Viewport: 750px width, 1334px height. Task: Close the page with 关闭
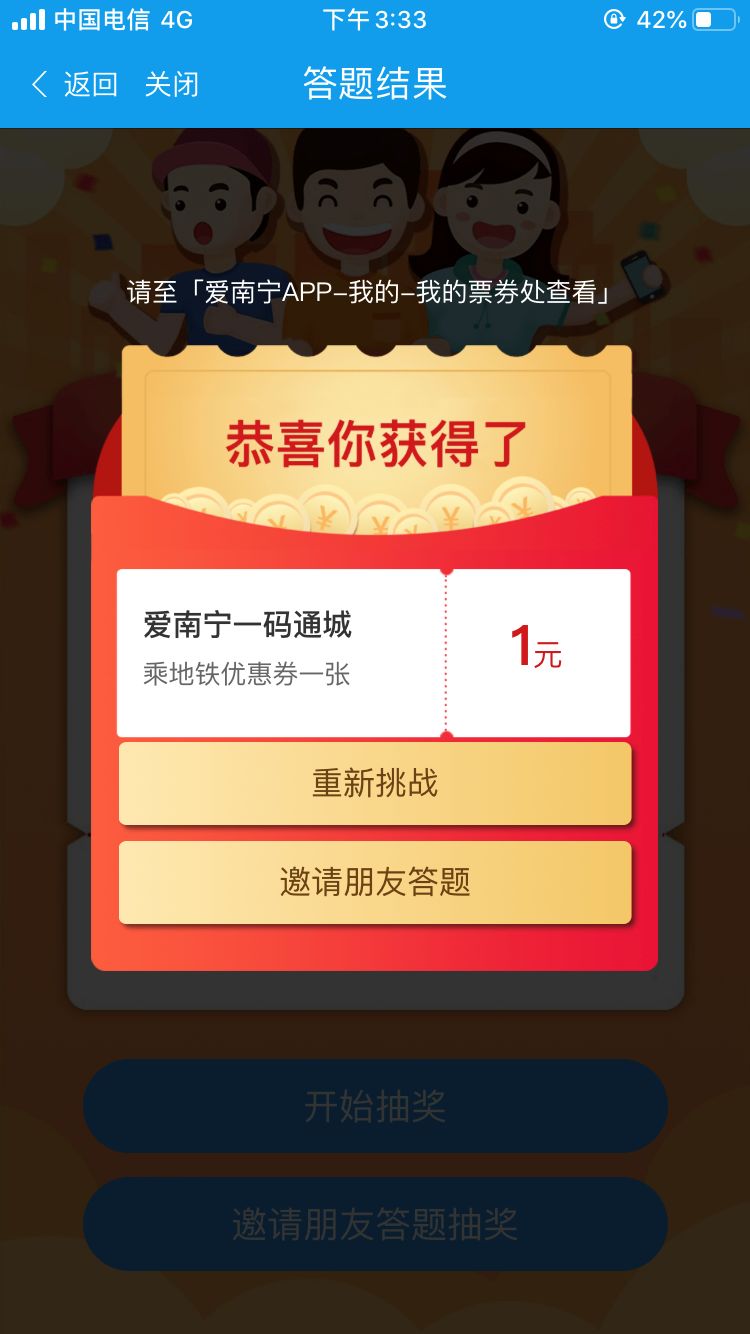pyautogui.click(x=171, y=85)
